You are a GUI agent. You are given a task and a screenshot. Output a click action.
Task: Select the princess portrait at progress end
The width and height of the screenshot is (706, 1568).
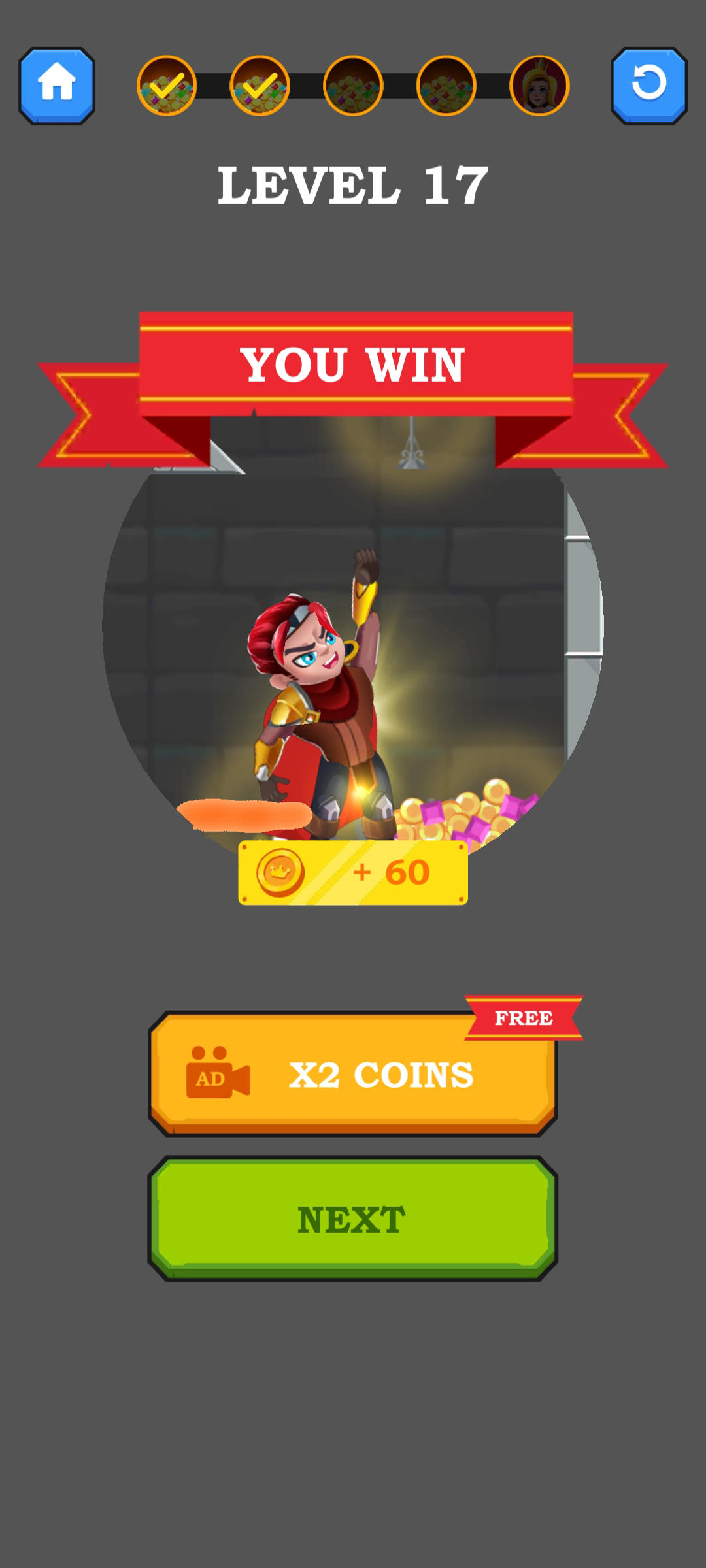point(537,87)
